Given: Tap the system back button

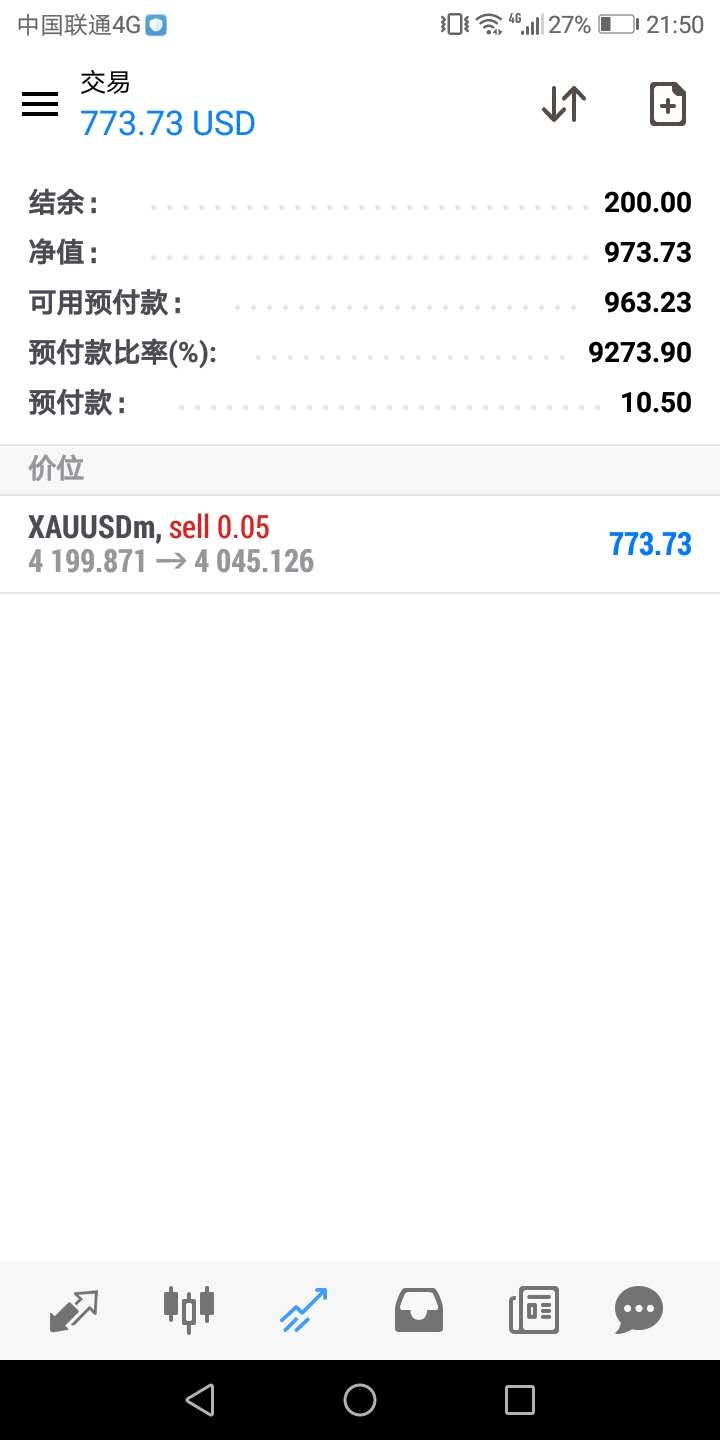Looking at the screenshot, I should (x=200, y=1399).
